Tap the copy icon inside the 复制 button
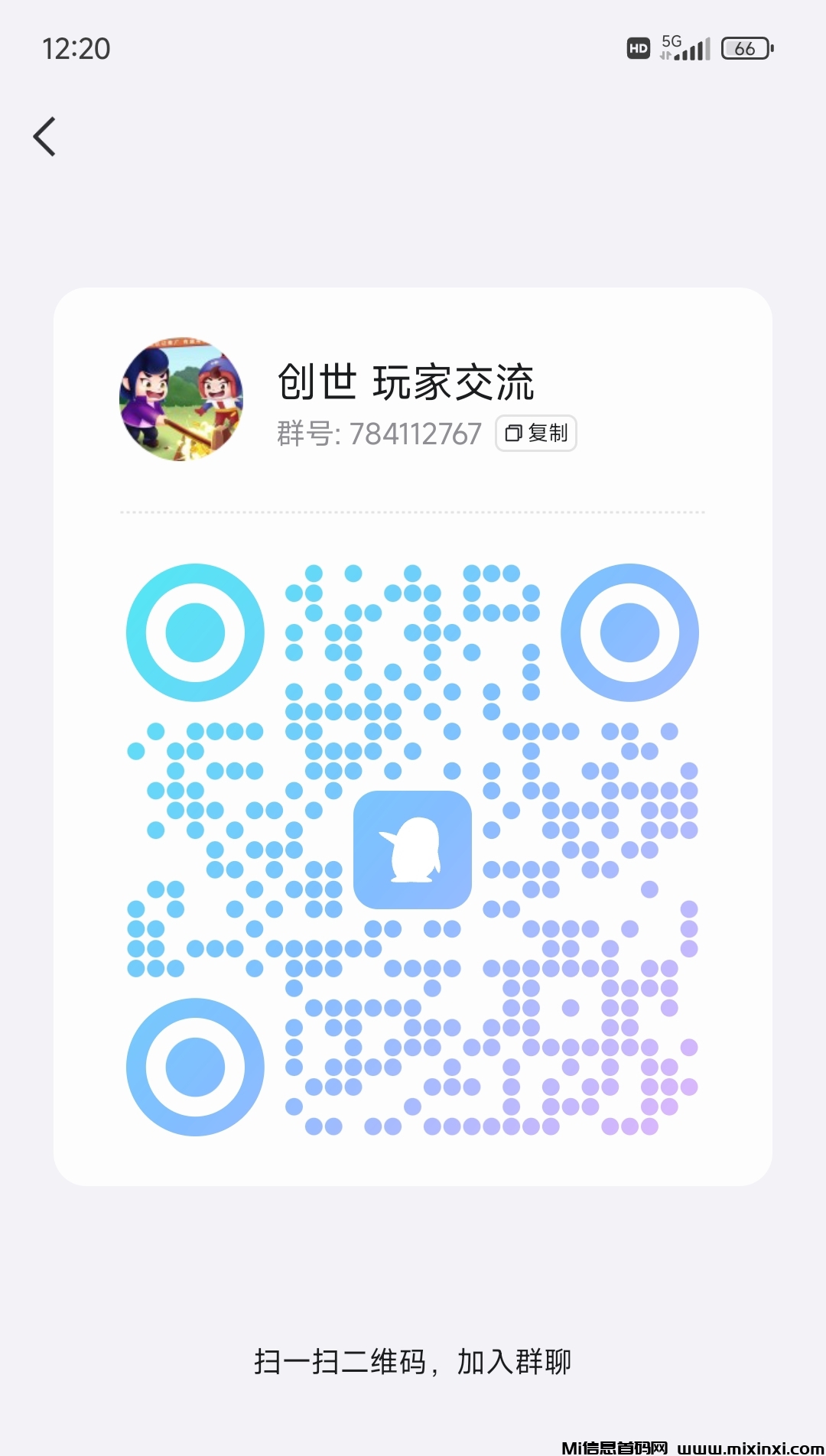Viewport: 826px width, 1456px height. tap(513, 434)
